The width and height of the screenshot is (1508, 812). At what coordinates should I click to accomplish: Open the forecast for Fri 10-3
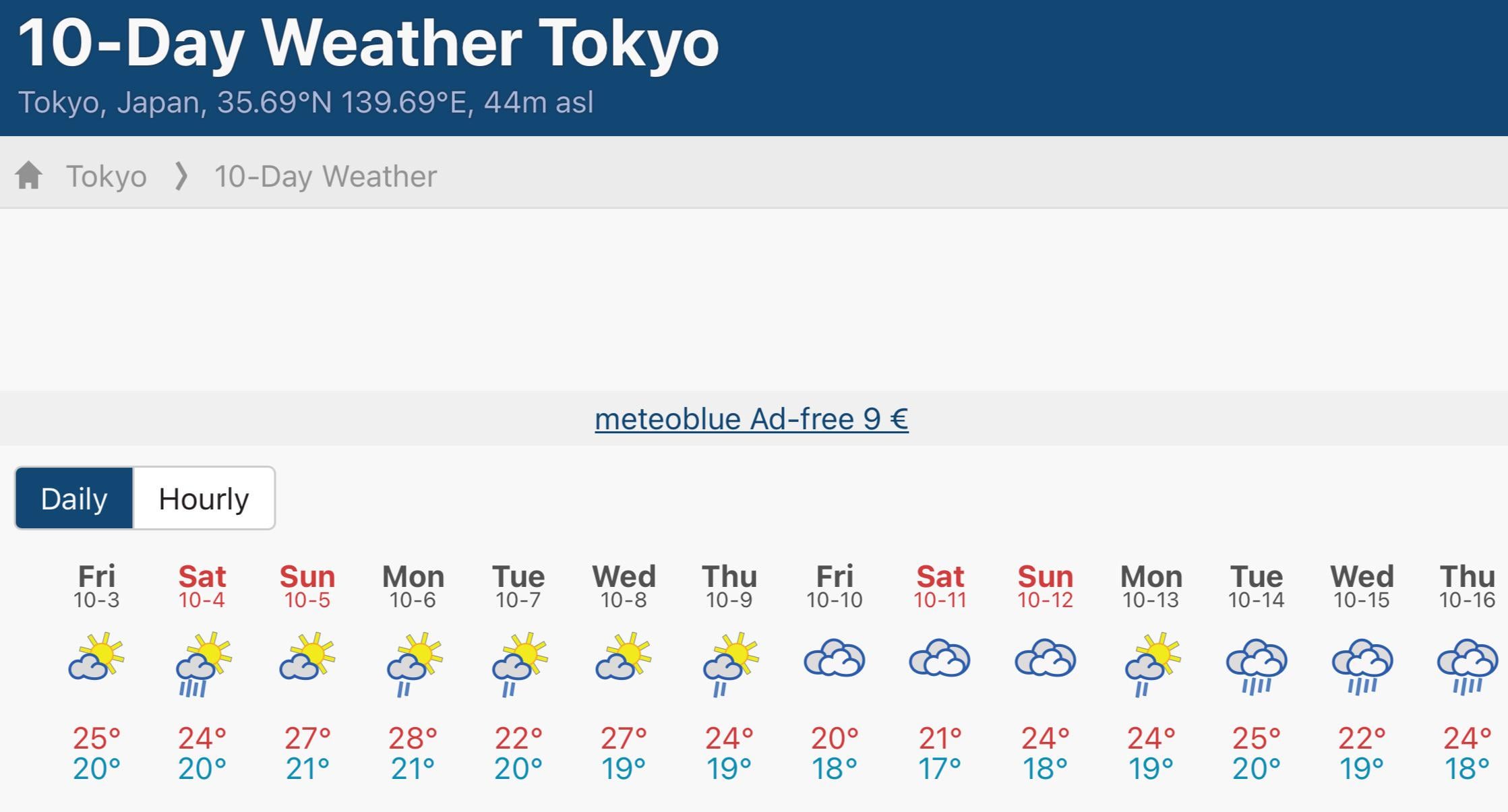pos(96,660)
